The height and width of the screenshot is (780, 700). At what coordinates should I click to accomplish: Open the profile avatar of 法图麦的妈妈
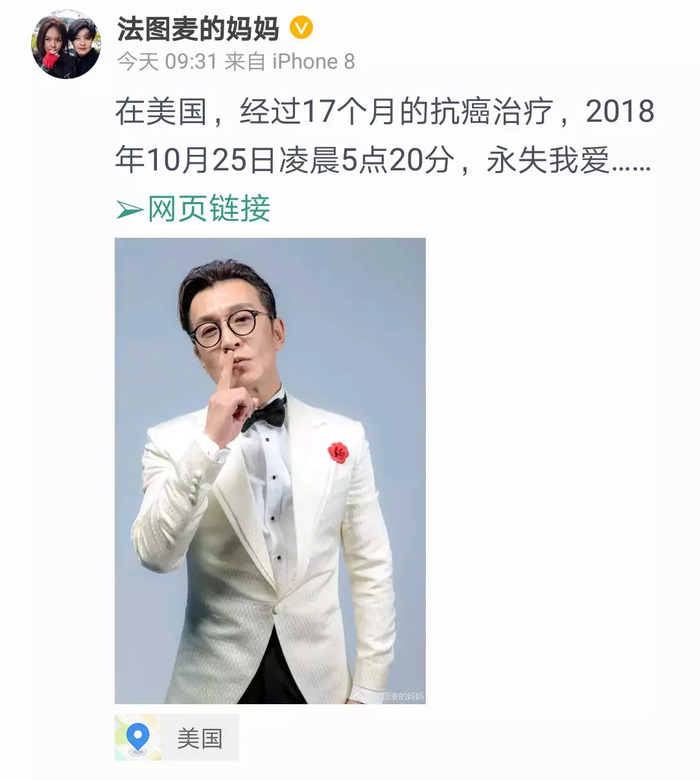pyautogui.click(x=66, y=46)
